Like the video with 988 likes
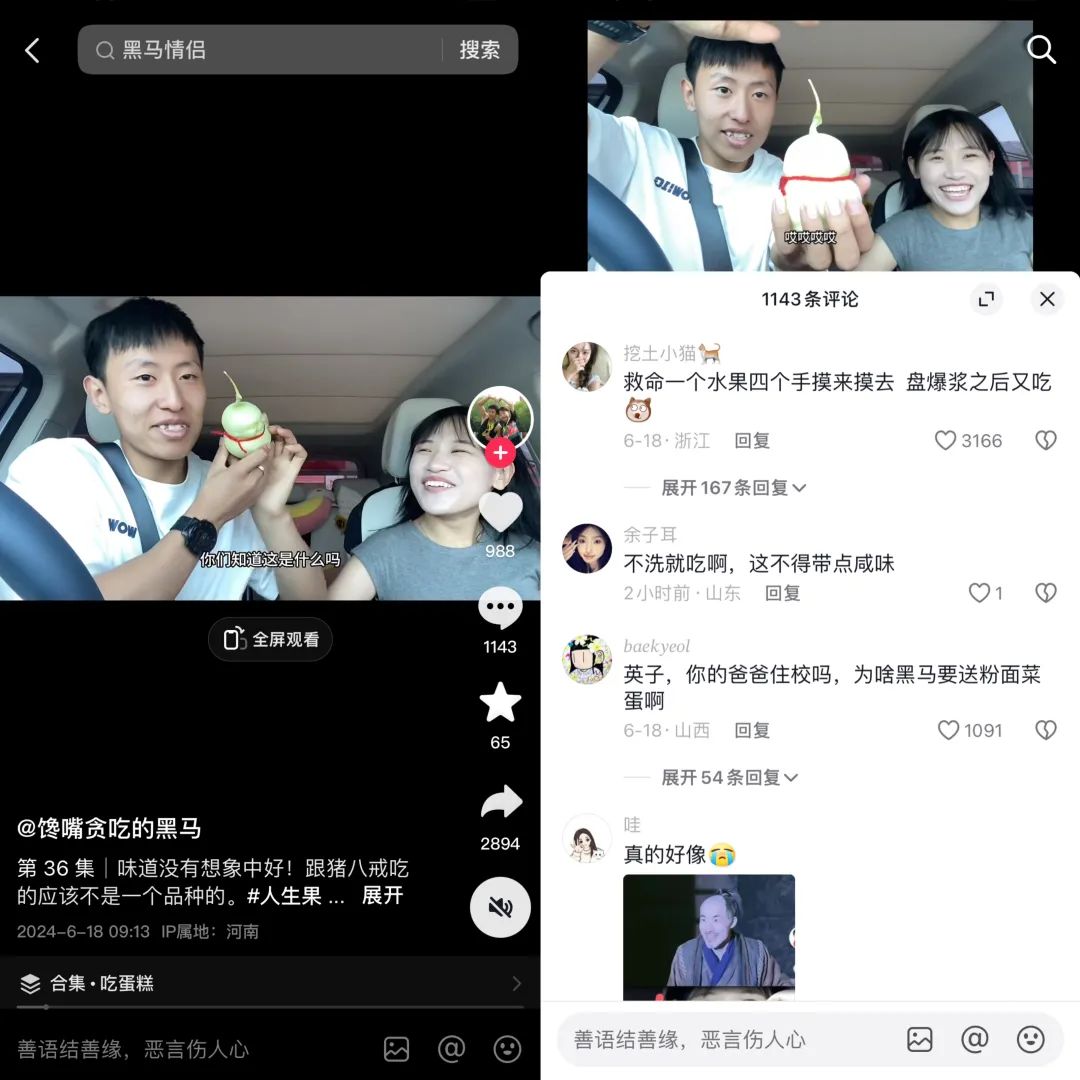The image size is (1080, 1080). [x=500, y=513]
